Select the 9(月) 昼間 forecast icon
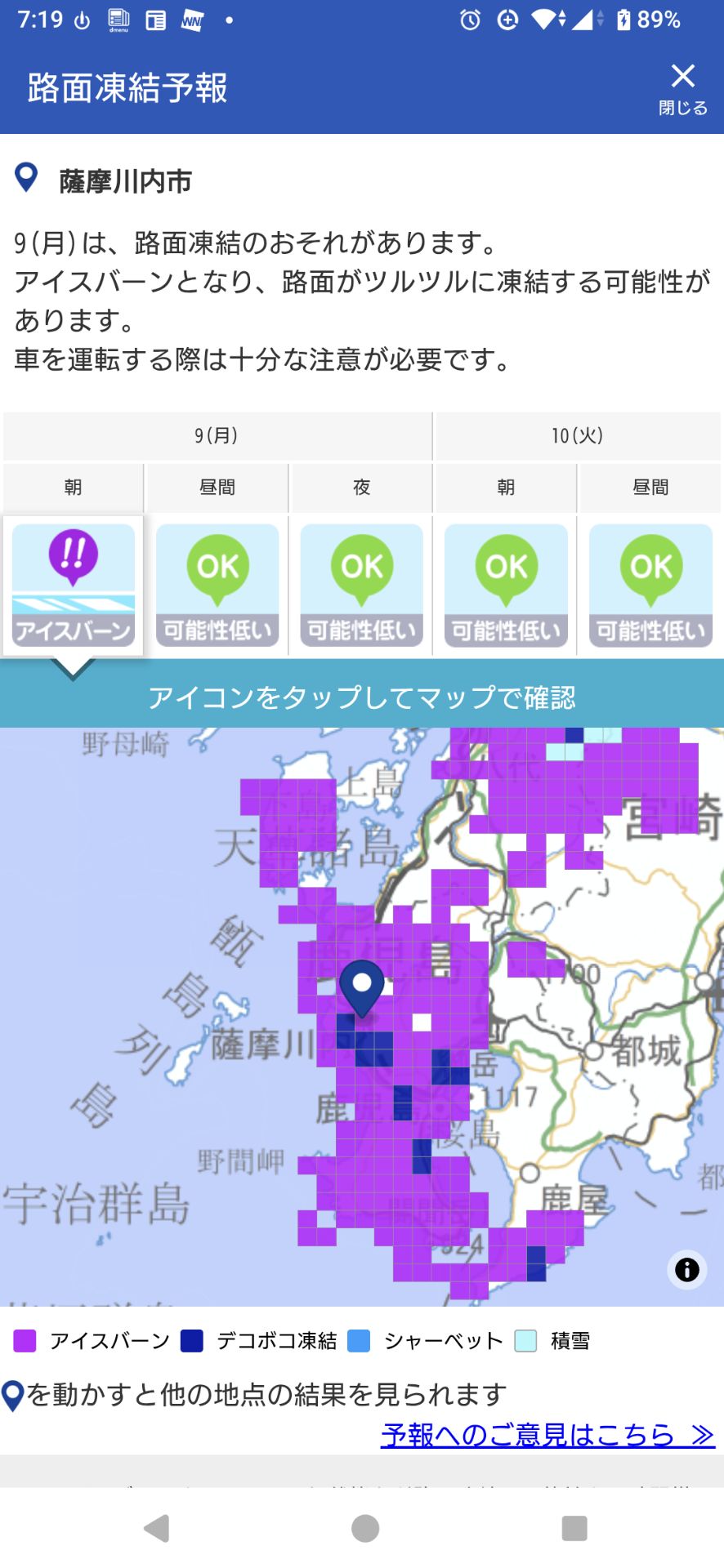 point(217,586)
